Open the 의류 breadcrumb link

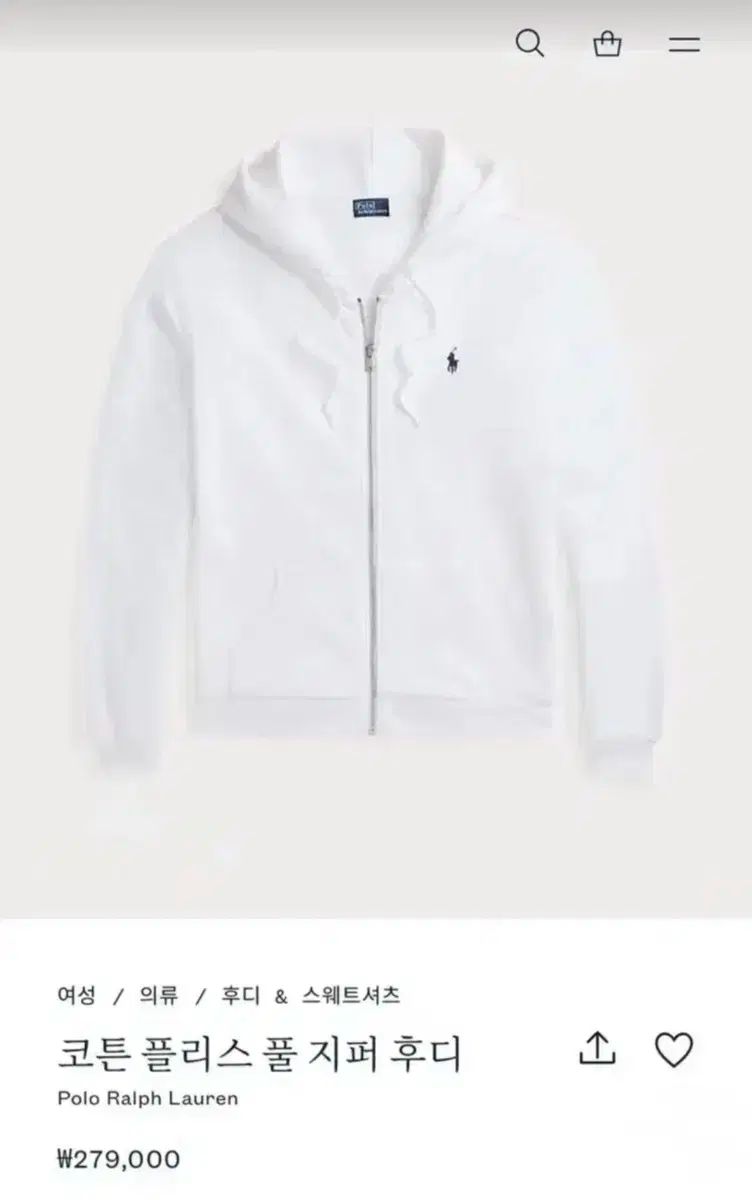pyautogui.click(x=160, y=995)
